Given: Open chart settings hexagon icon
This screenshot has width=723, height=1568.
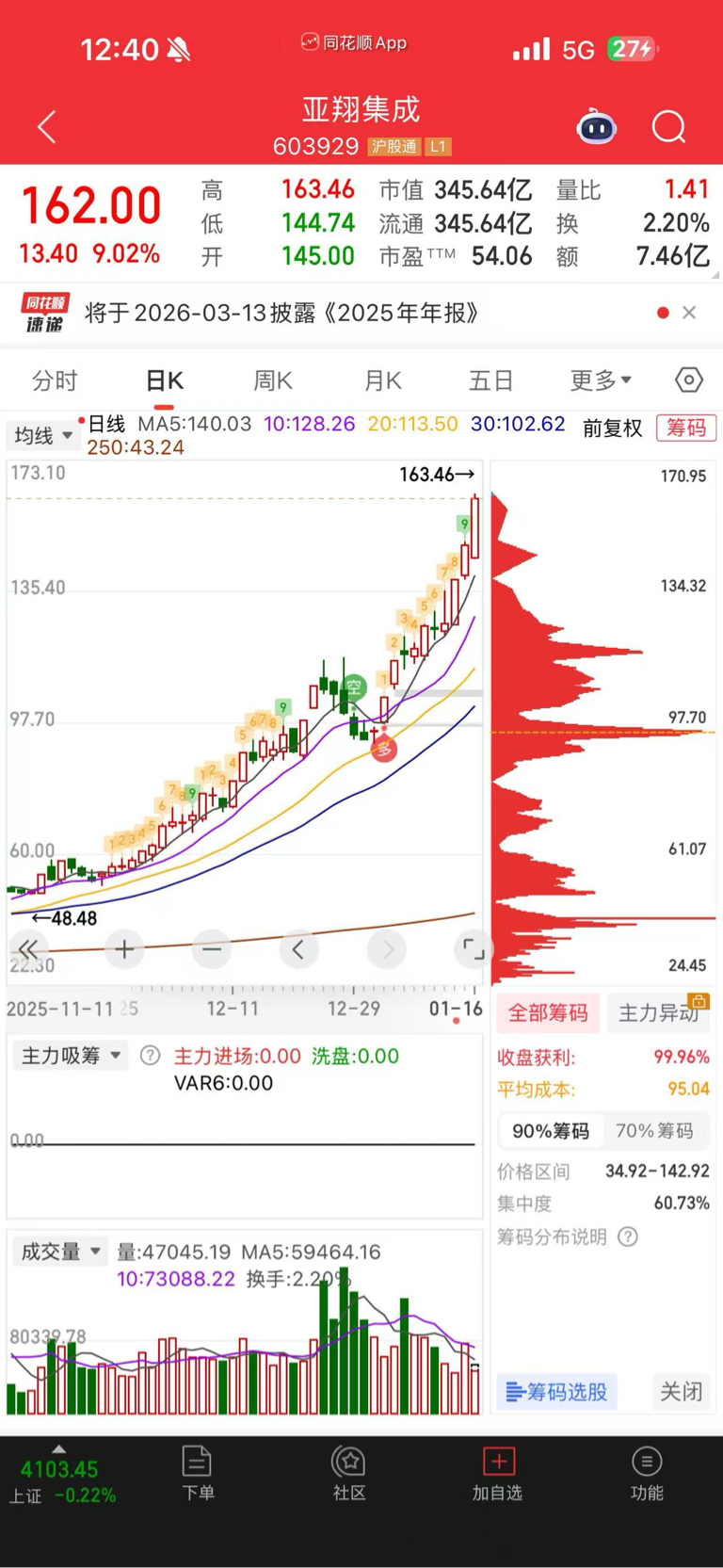Looking at the screenshot, I should [689, 380].
